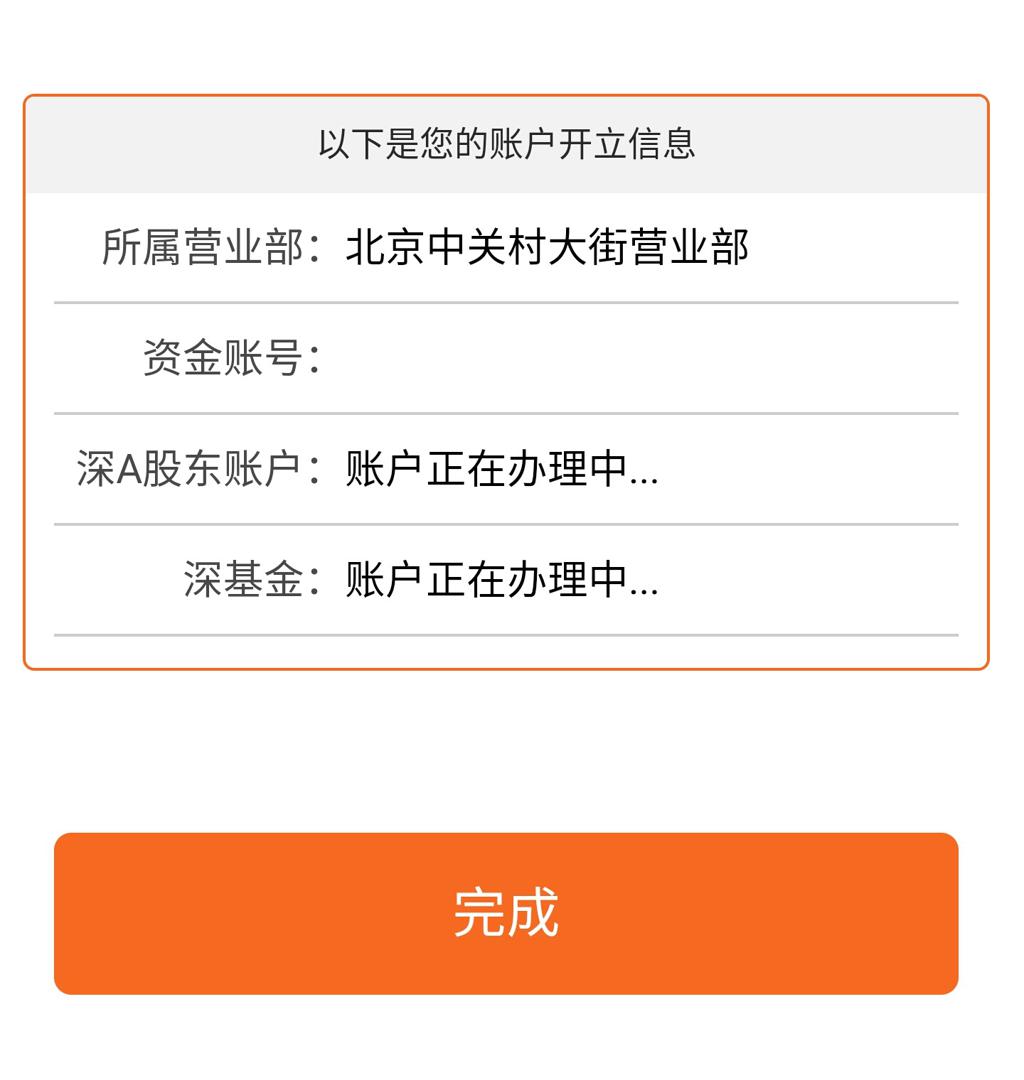Click the account information card header bar
Screen dimensions: 1024x1080
[507, 143]
